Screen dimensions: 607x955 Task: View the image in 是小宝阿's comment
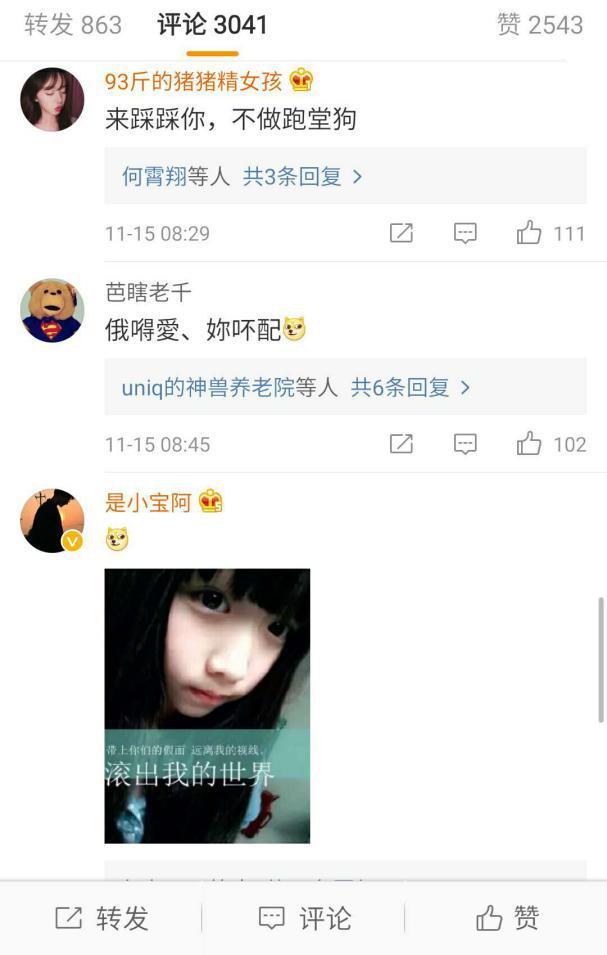207,705
